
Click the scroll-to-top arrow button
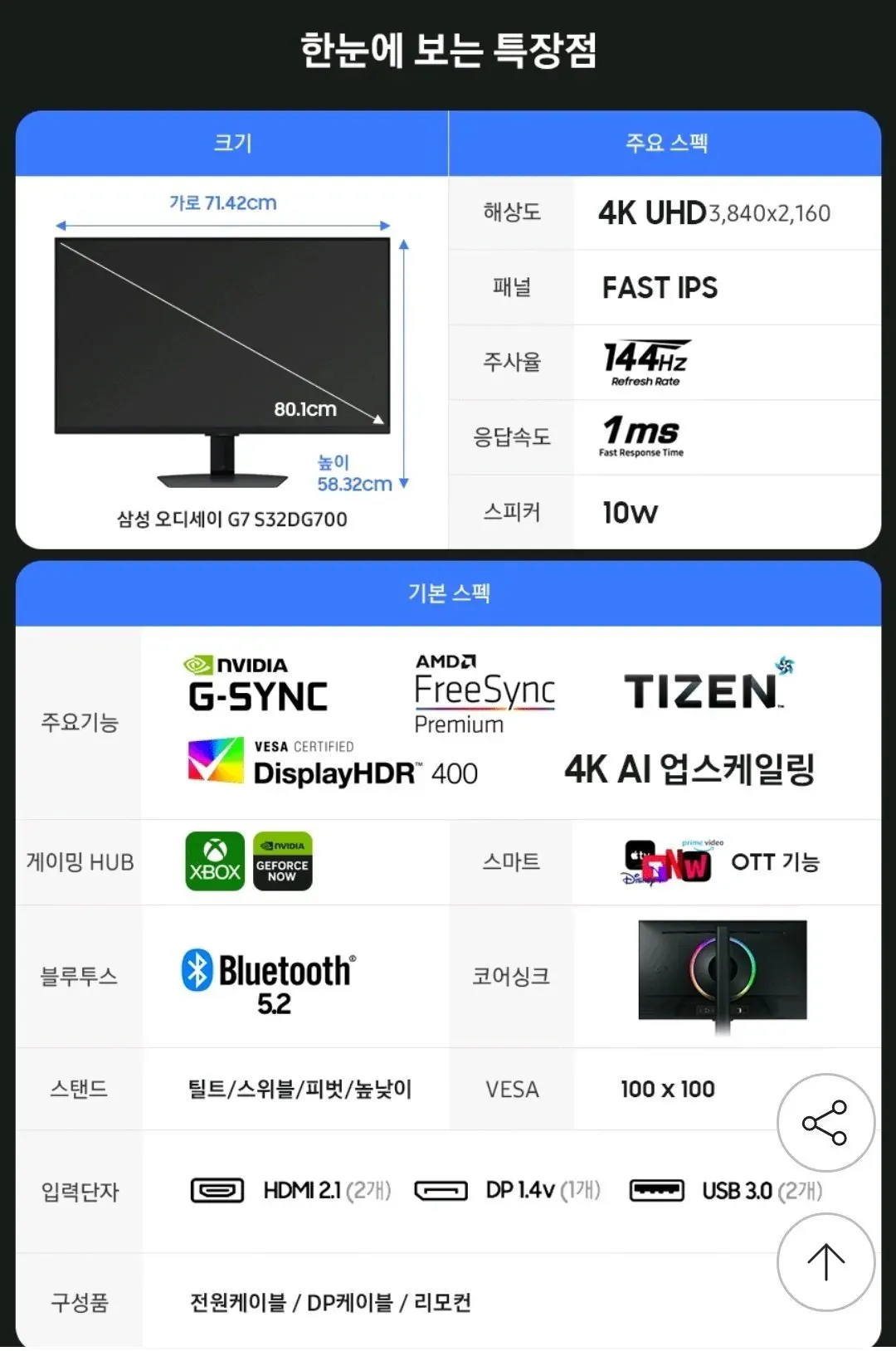pyautogui.click(x=825, y=1261)
